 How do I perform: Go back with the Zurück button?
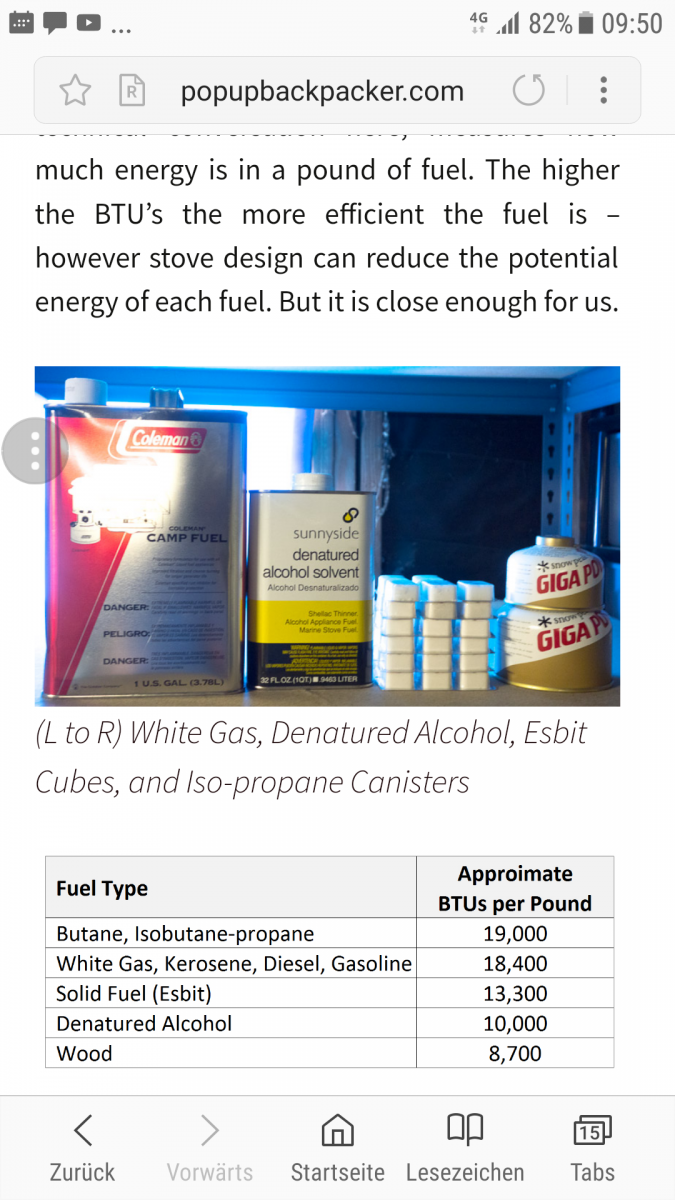[x=83, y=1149]
